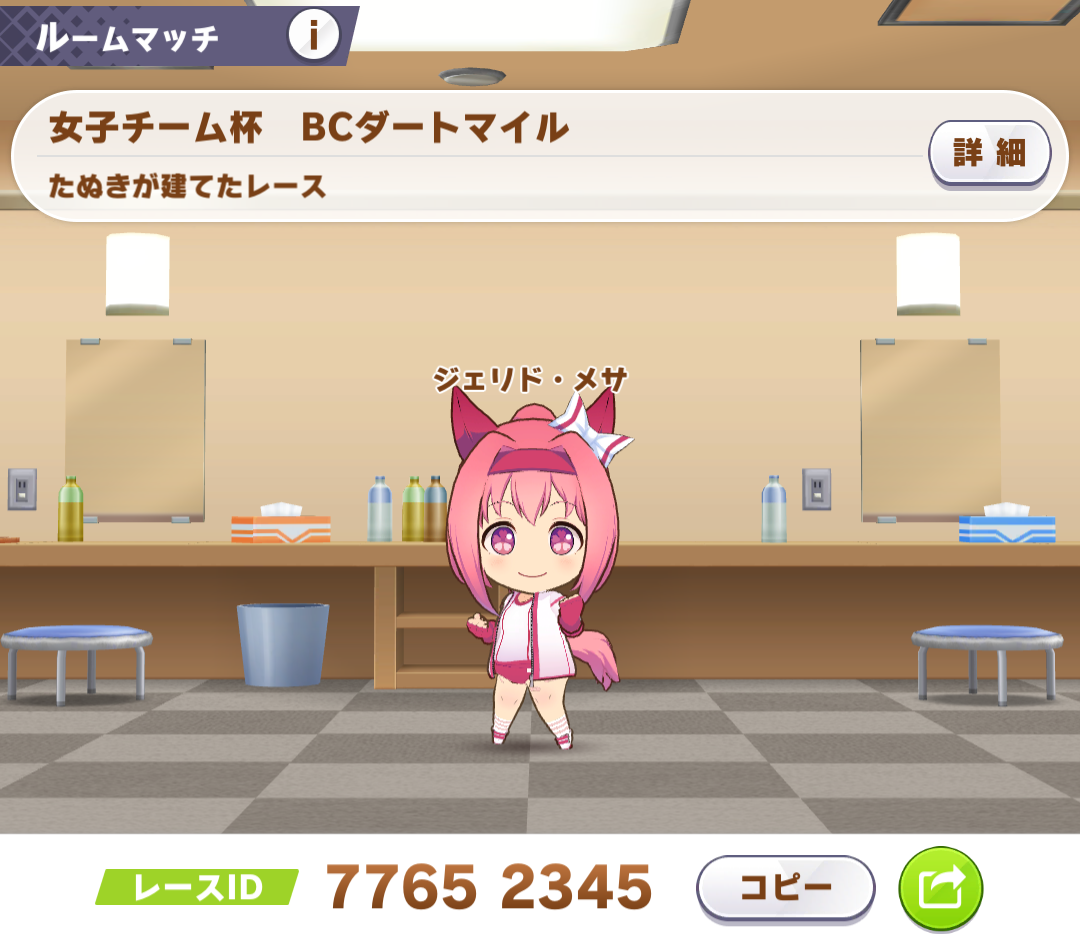Screen dimensions: 1080x939
Task: Open the room match info icon
Action: click(313, 36)
